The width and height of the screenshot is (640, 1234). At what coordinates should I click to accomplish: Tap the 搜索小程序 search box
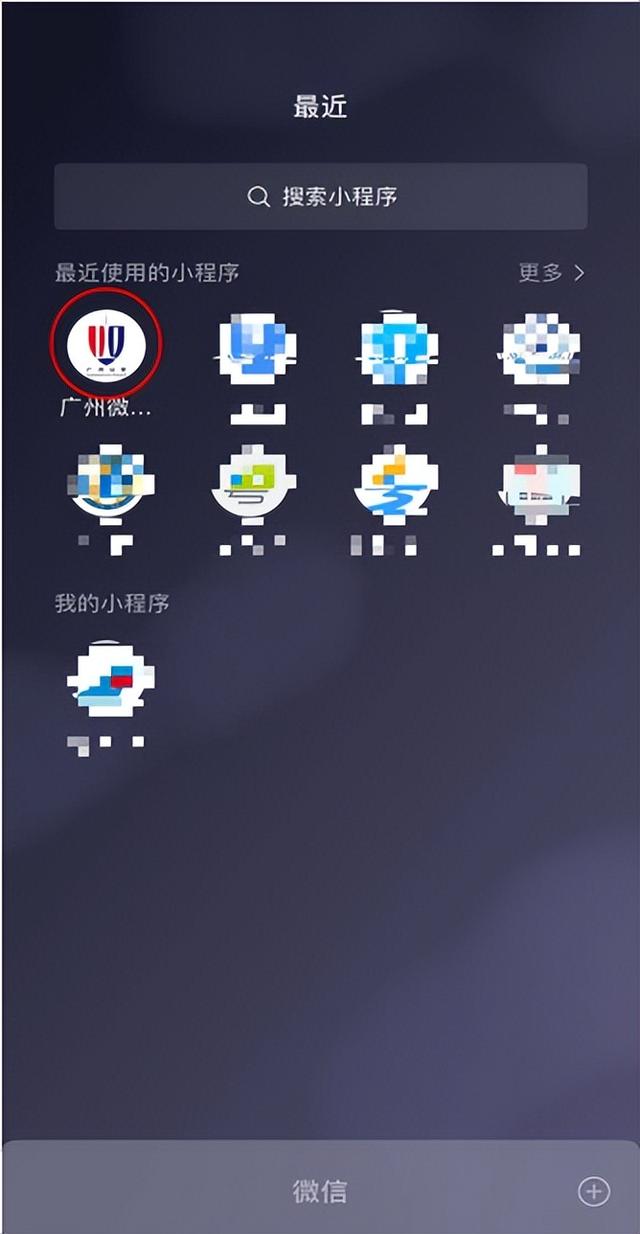point(320,196)
